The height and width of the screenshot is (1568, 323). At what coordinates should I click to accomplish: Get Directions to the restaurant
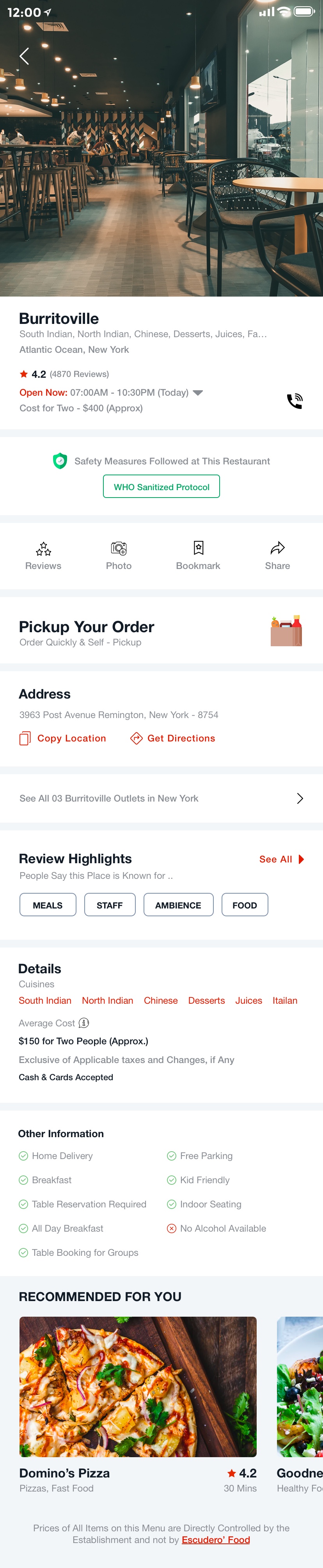click(x=173, y=738)
